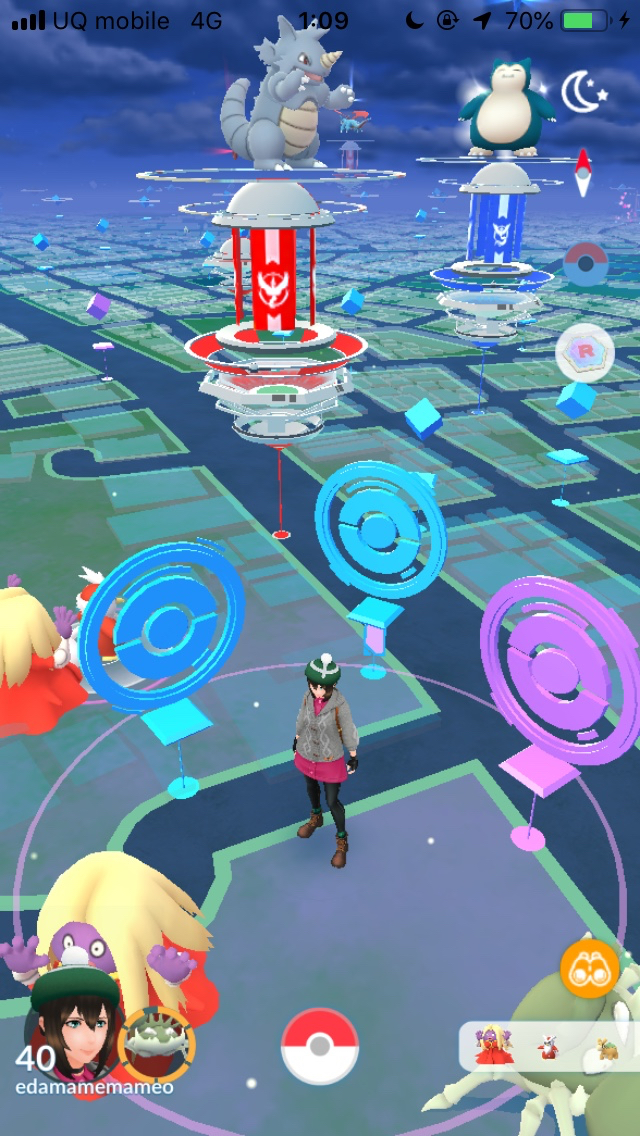Image resolution: width=640 pixels, height=1136 pixels.
Task: Open the night weather icon
Action: tap(583, 94)
